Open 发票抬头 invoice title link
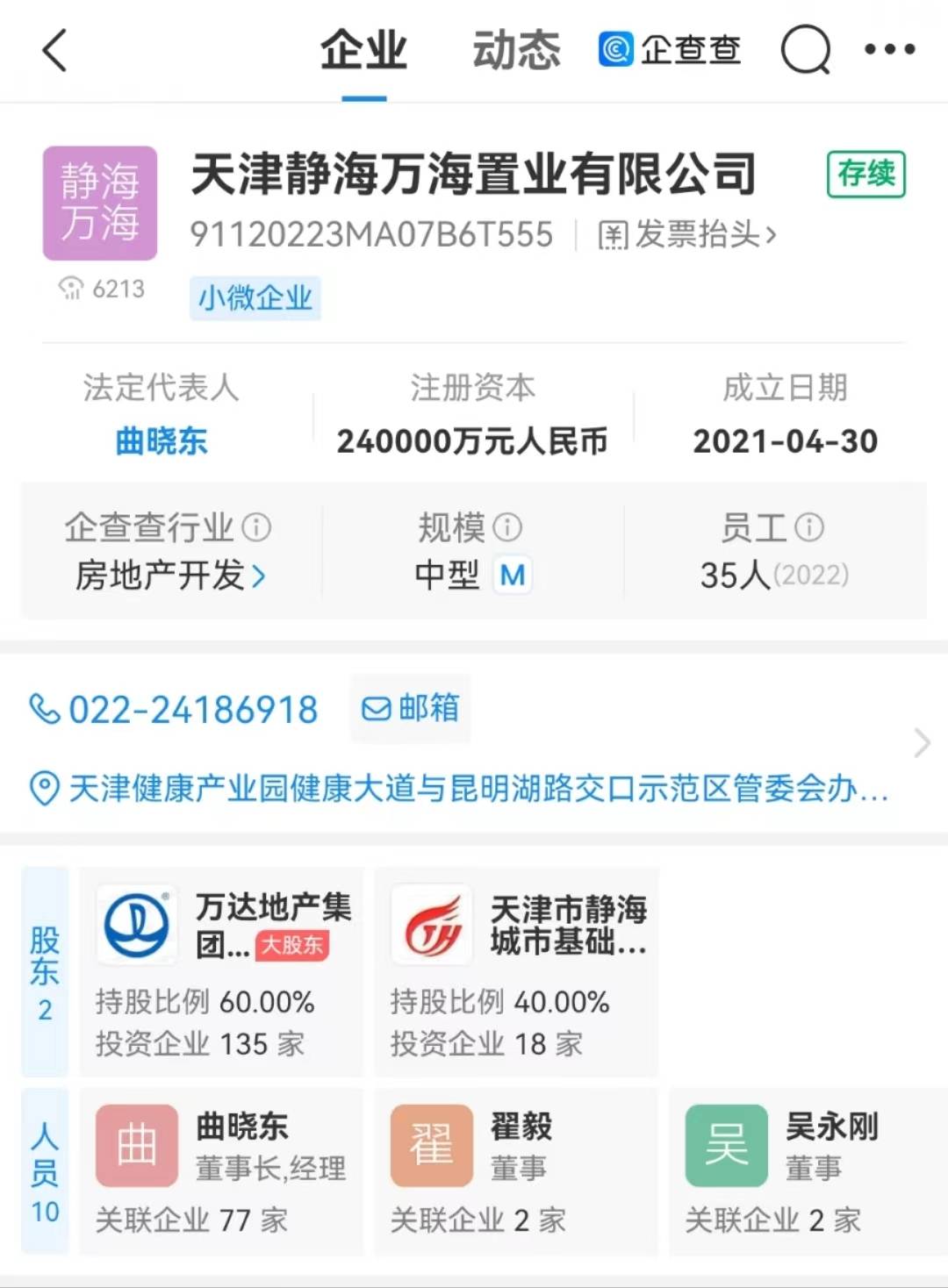This screenshot has height=1288, width=948. coord(687,235)
